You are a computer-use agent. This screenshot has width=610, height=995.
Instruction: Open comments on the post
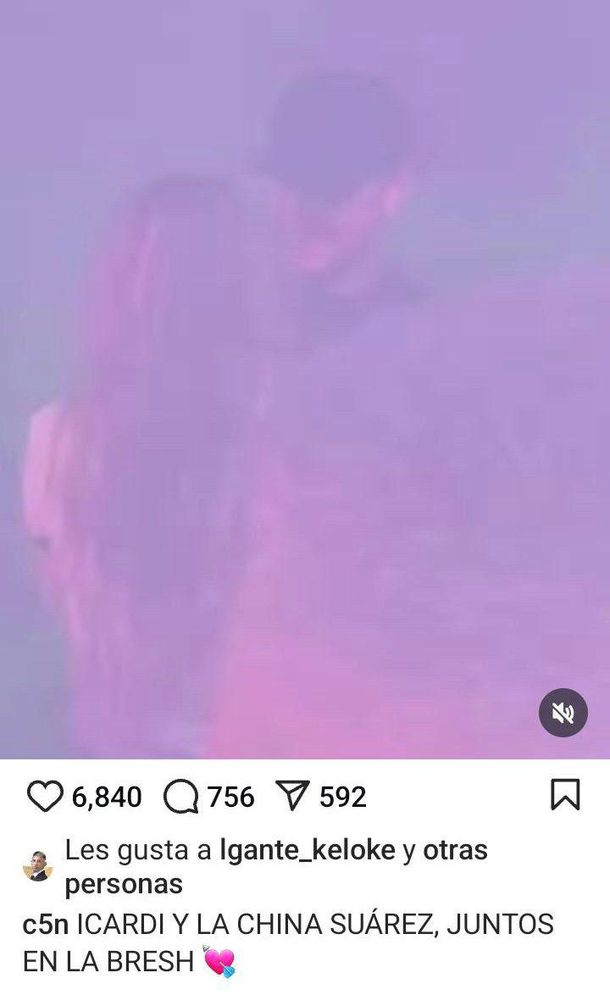181,797
